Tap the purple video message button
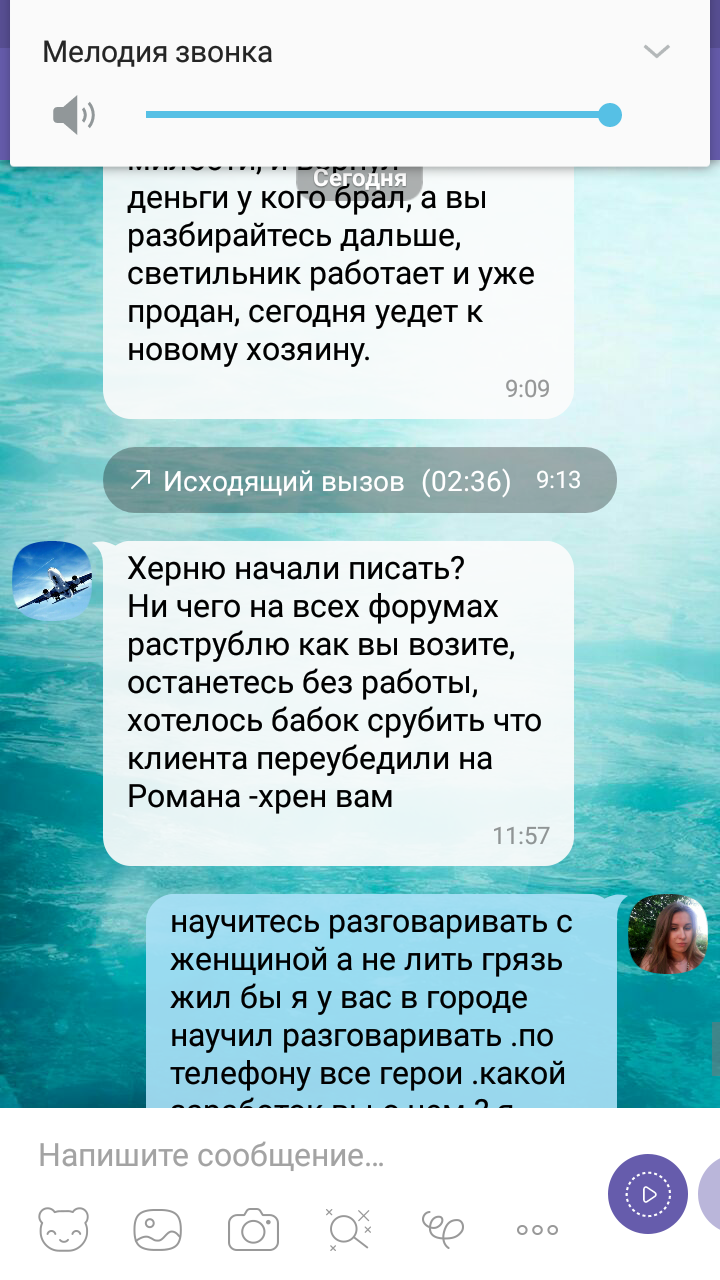Image resolution: width=720 pixels, height=1280 pixels. [648, 1193]
